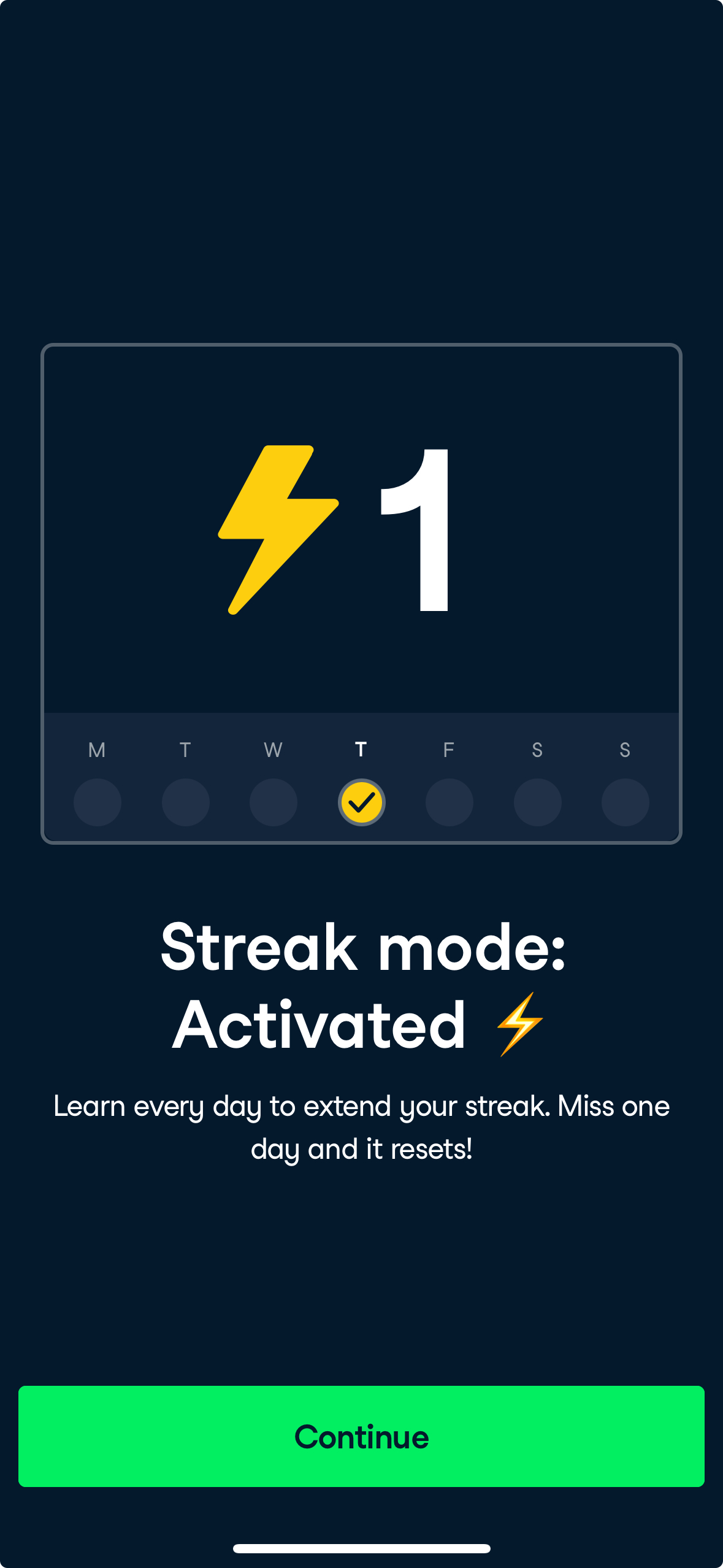
Task: Toggle Tuesday's streak day indicator
Action: 185,801
